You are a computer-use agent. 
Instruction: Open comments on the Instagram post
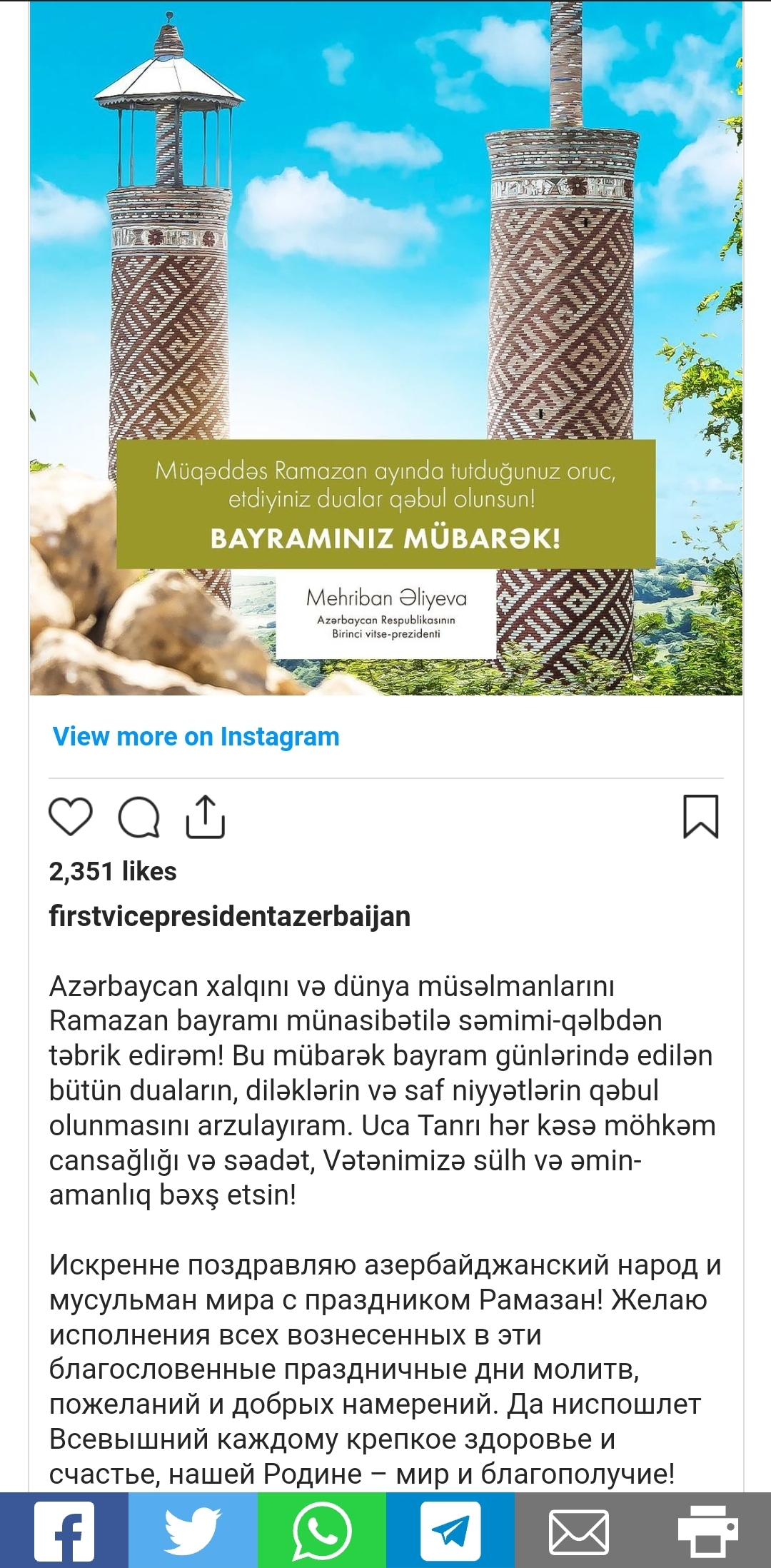138,816
